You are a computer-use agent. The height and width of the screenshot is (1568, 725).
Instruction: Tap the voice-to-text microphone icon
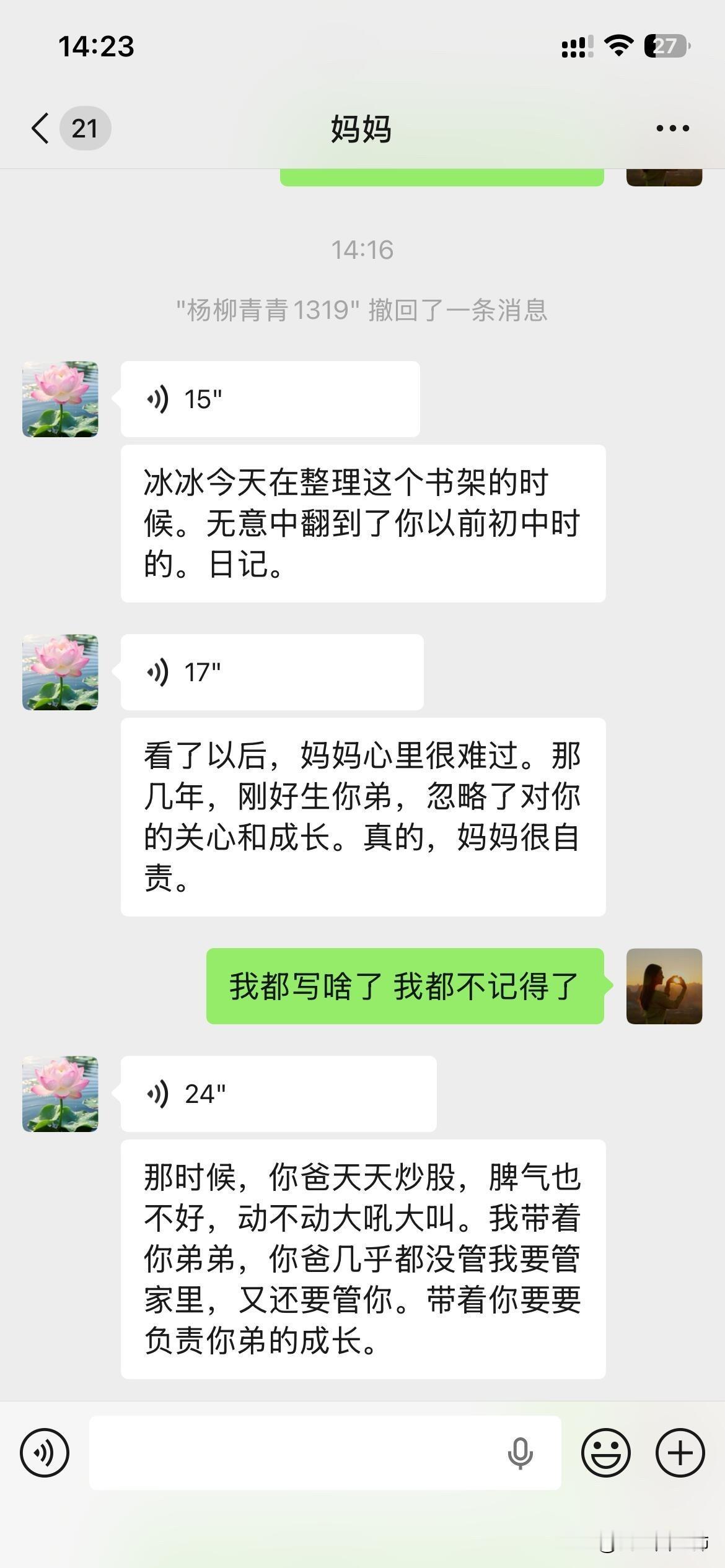[521, 1452]
